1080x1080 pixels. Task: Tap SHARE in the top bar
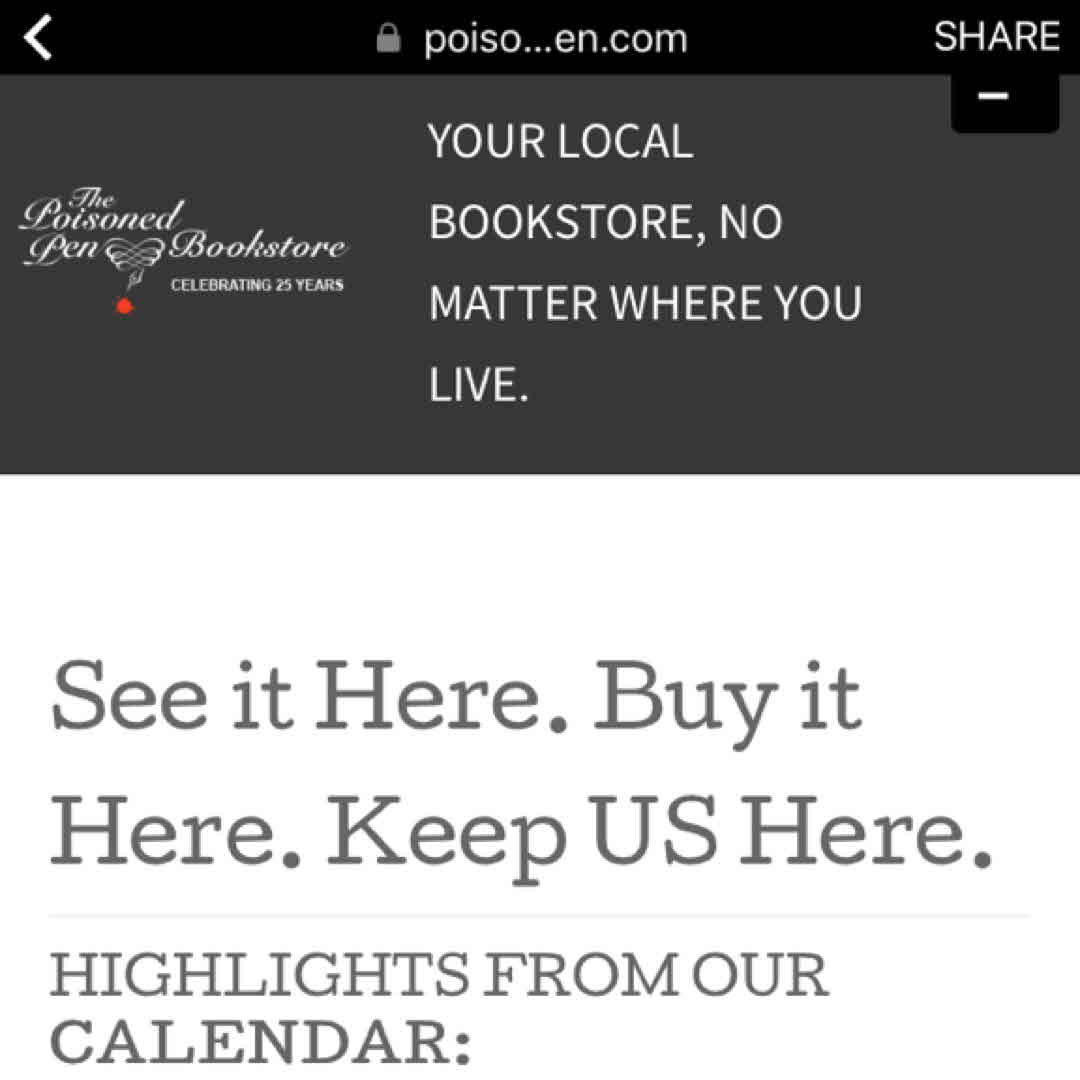(x=995, y=37)
